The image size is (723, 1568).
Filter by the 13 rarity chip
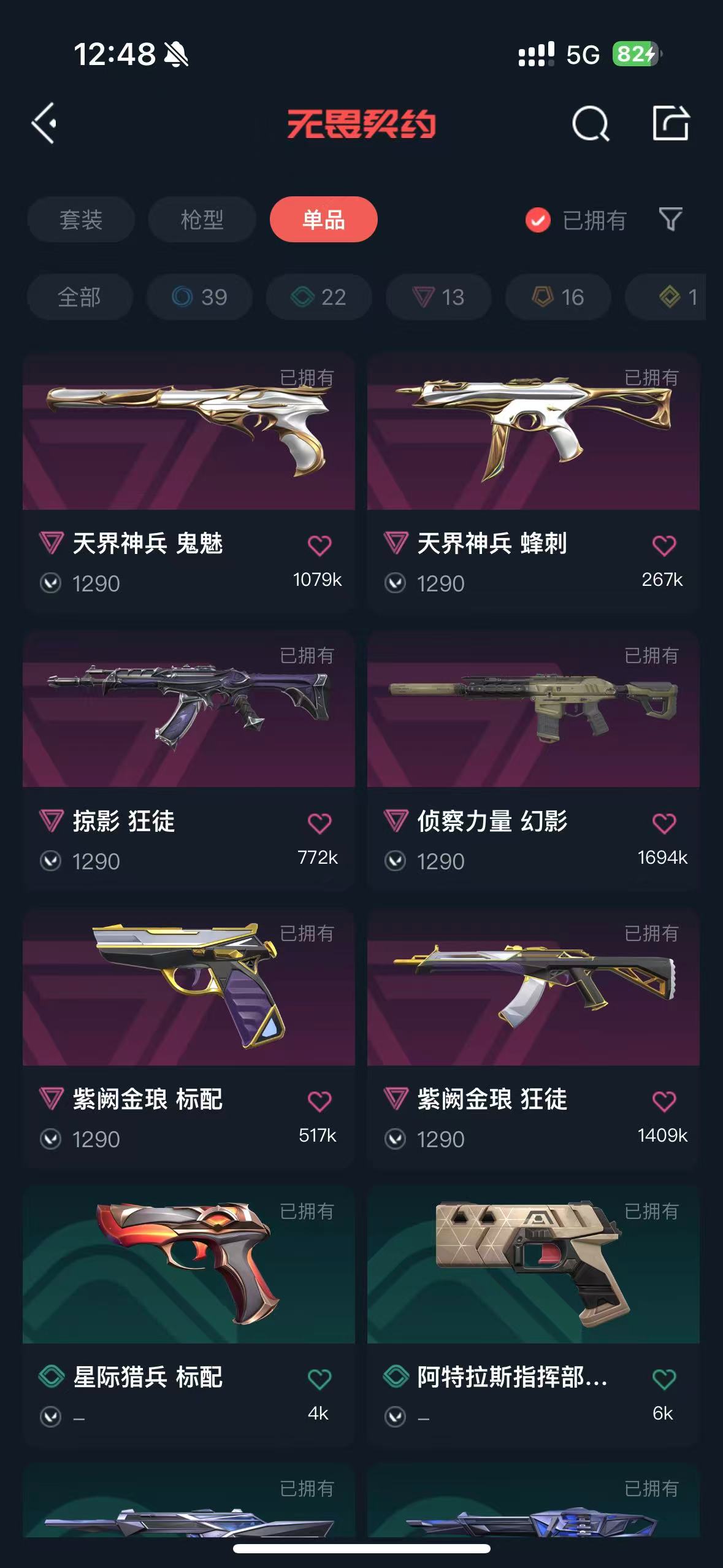coord(438,297)
